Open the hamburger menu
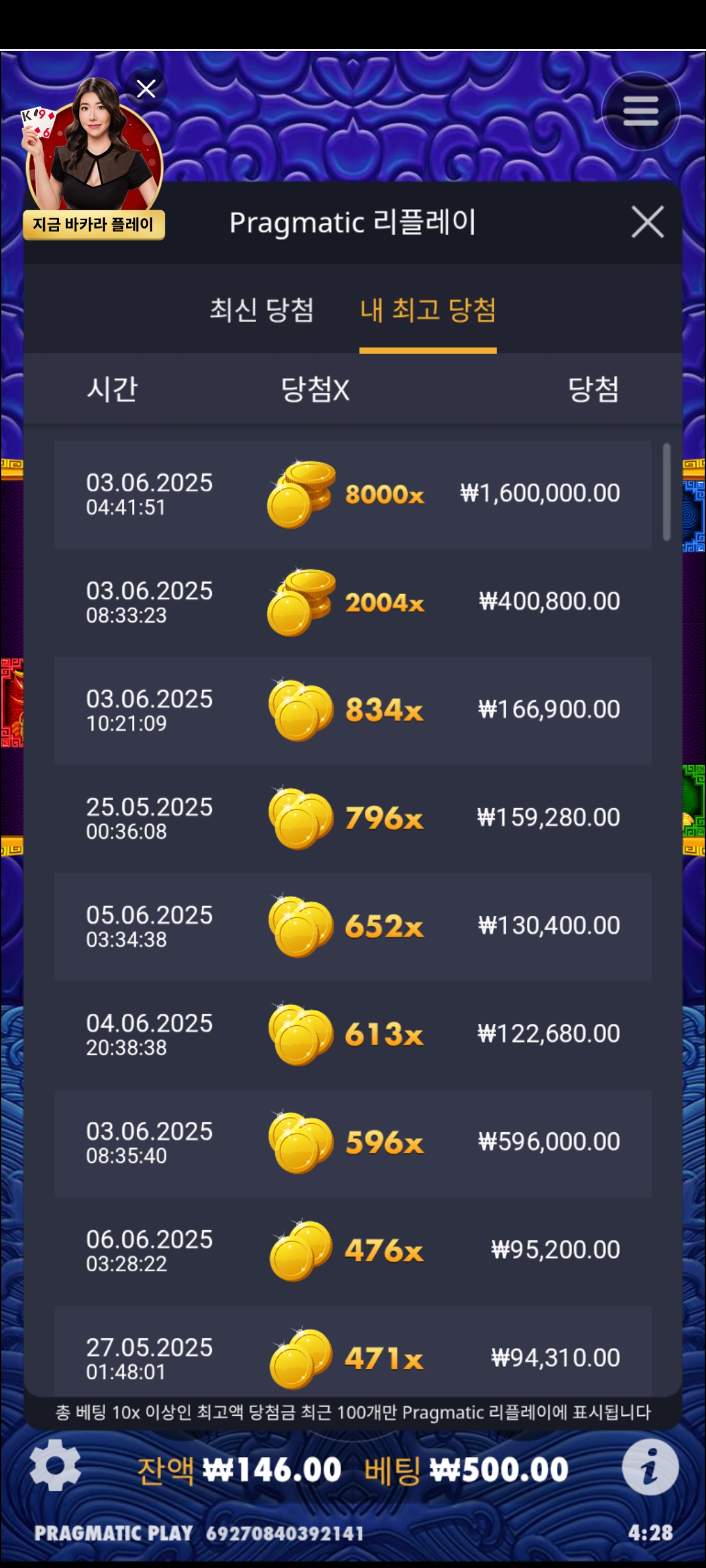The height and width of the screenshot is (1568, 706). click(641, 111)
